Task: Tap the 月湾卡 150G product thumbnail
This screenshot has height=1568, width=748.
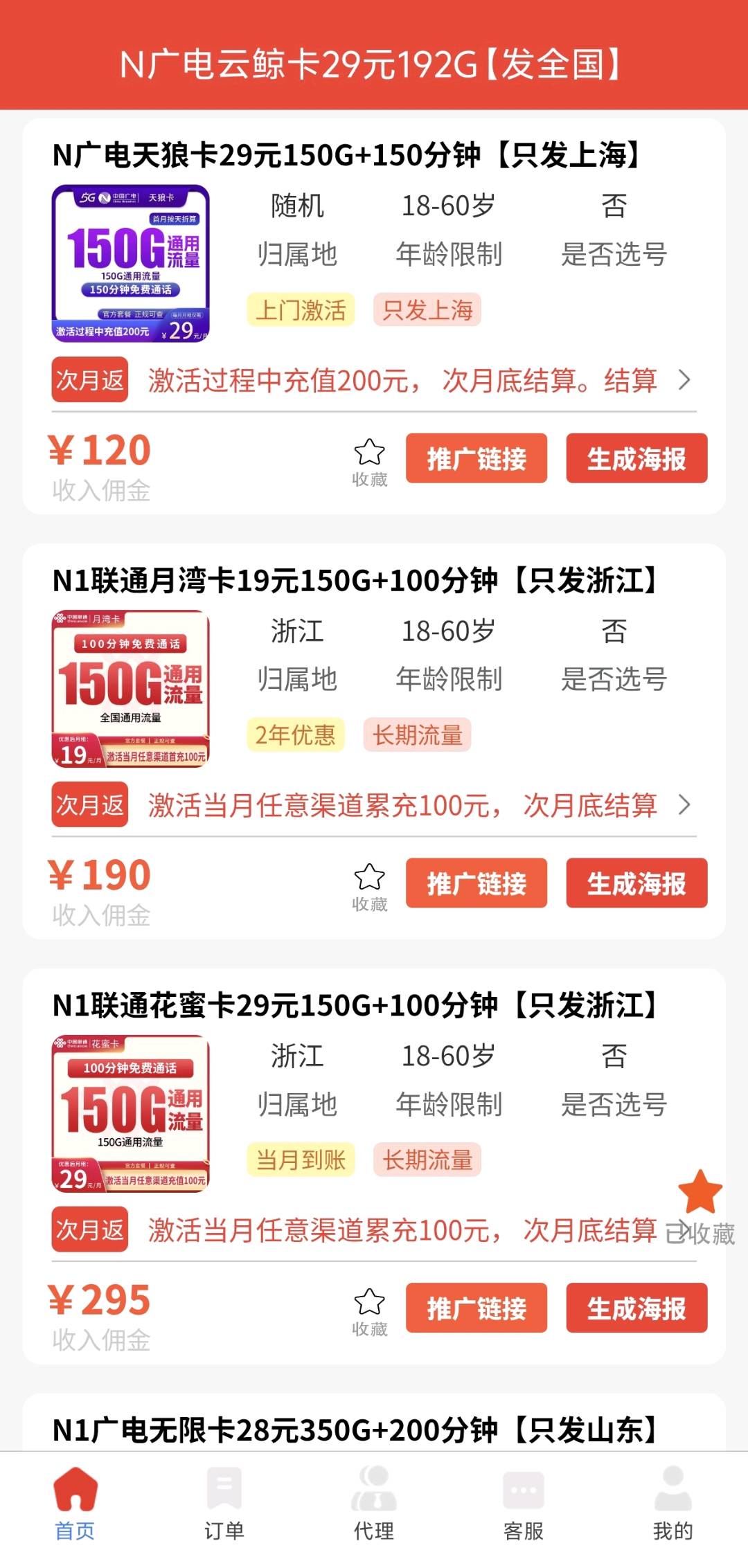Action: tap(132, 687)
